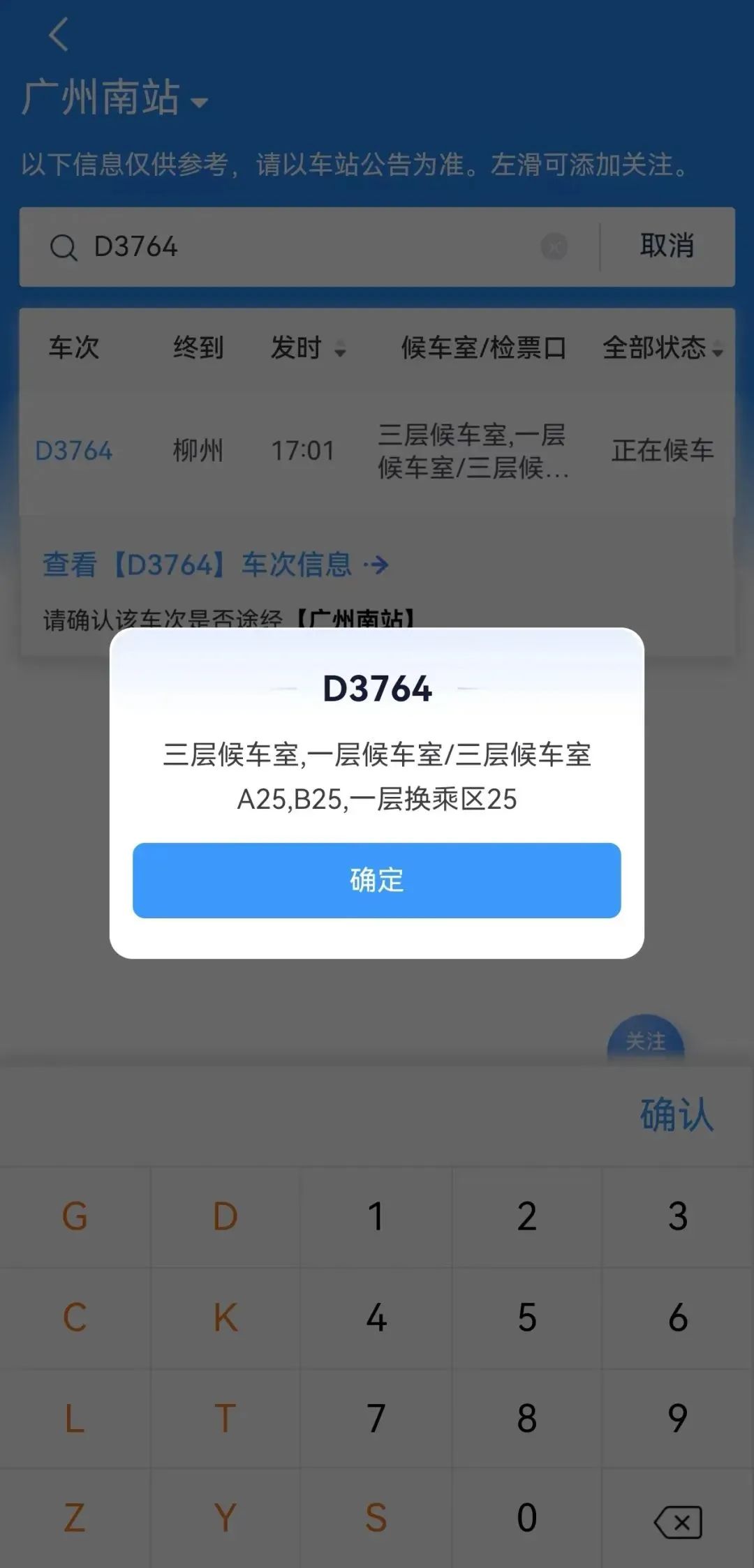
Task: Tap 确认 above the keypad
Action: [676, 1114]
